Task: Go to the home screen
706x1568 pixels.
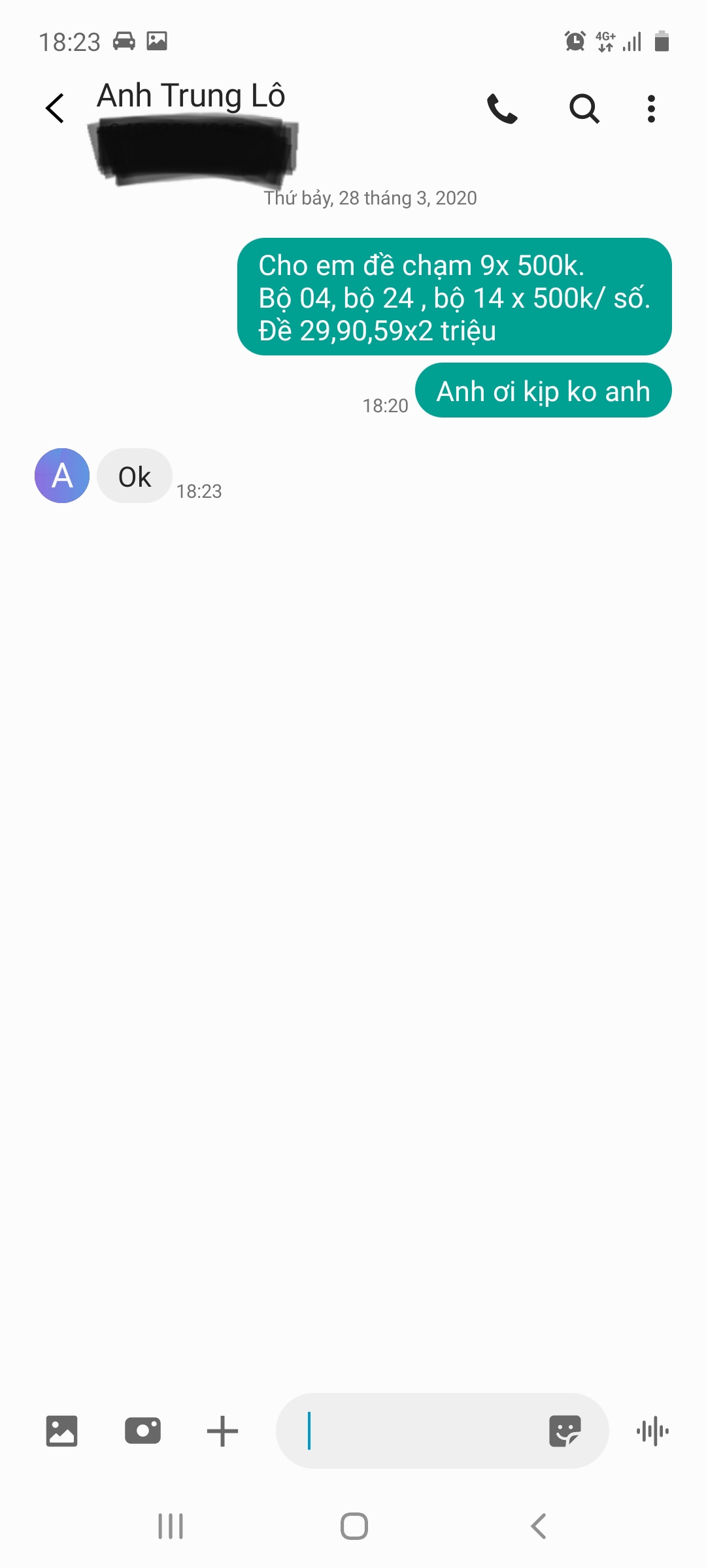Action: coord(354,1526)
